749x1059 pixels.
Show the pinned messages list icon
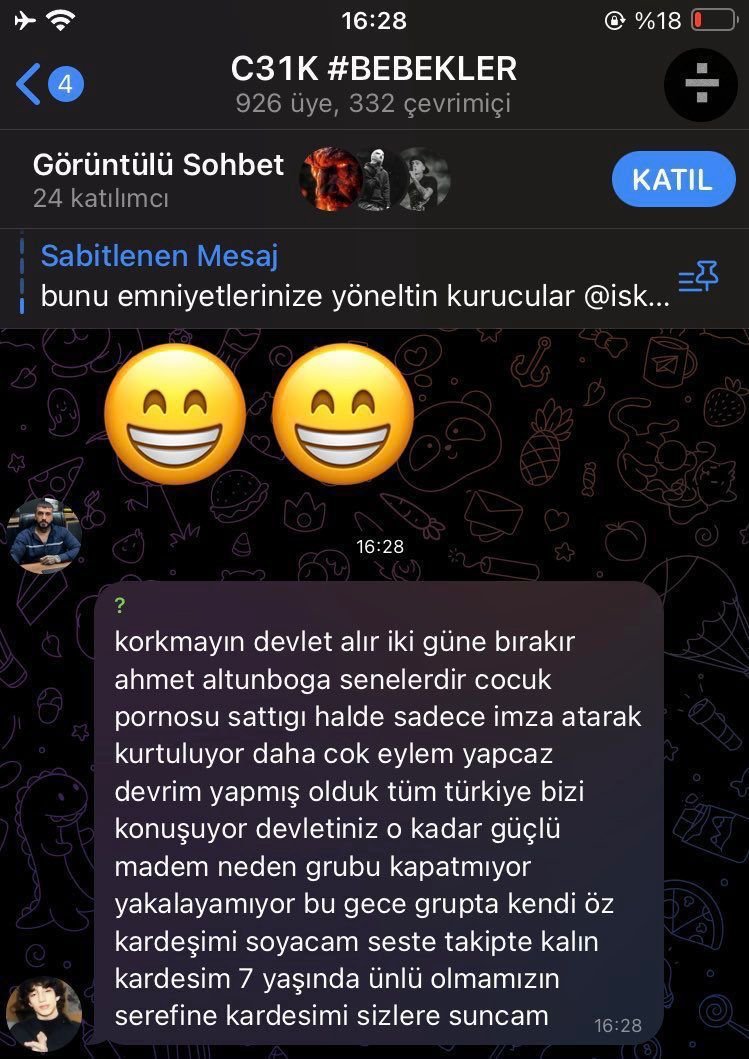(x=698, y=278)
